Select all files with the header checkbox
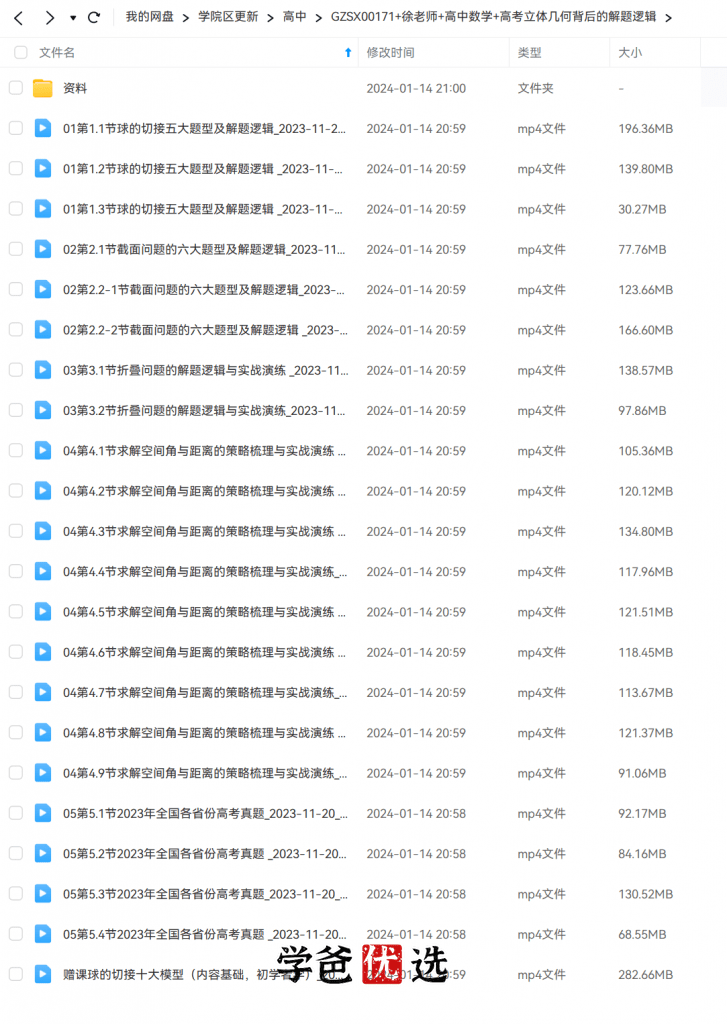This screenshot has width=727, height=1024. click(16, 52)
